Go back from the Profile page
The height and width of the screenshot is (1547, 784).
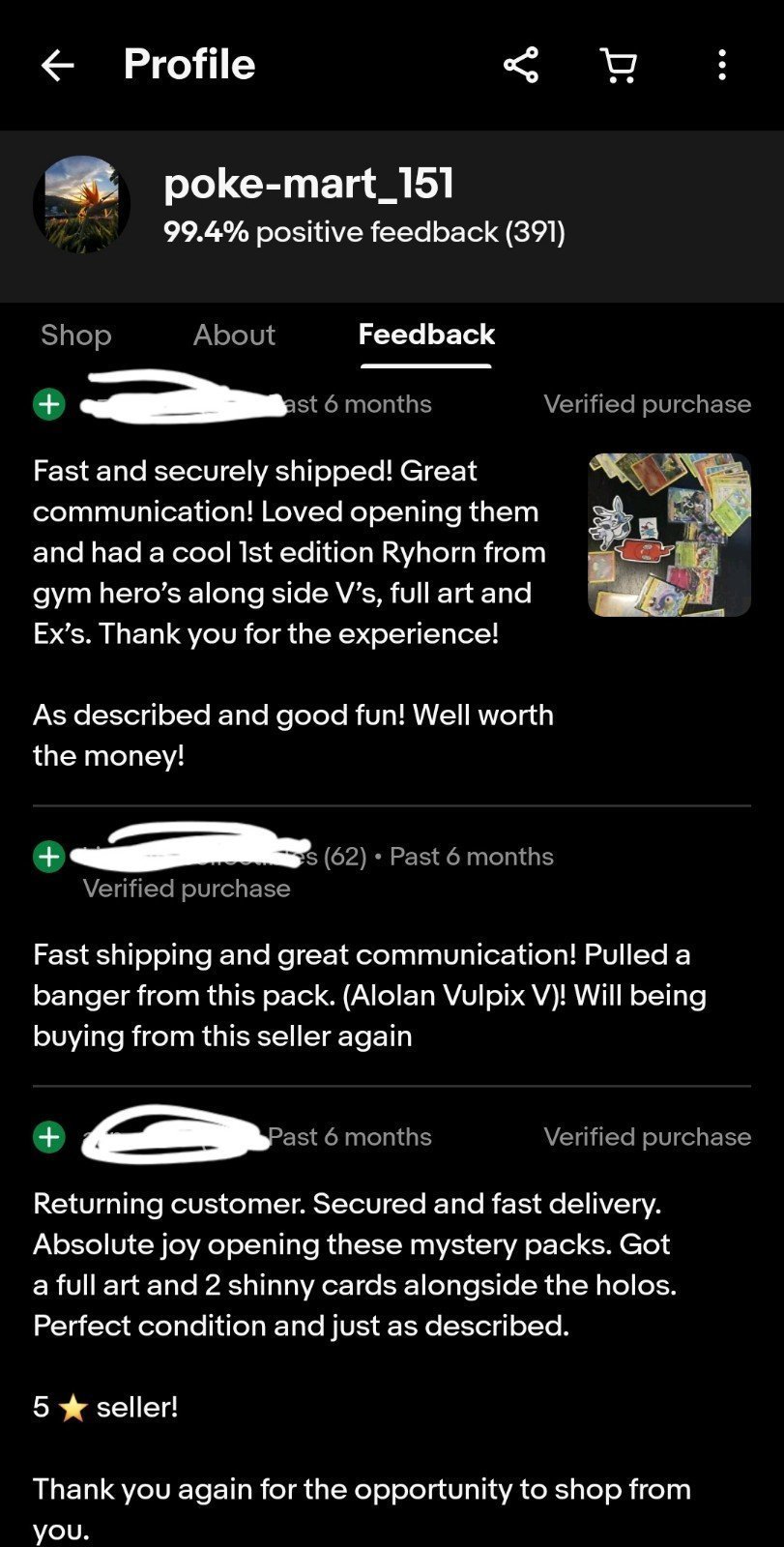(57, 65)
